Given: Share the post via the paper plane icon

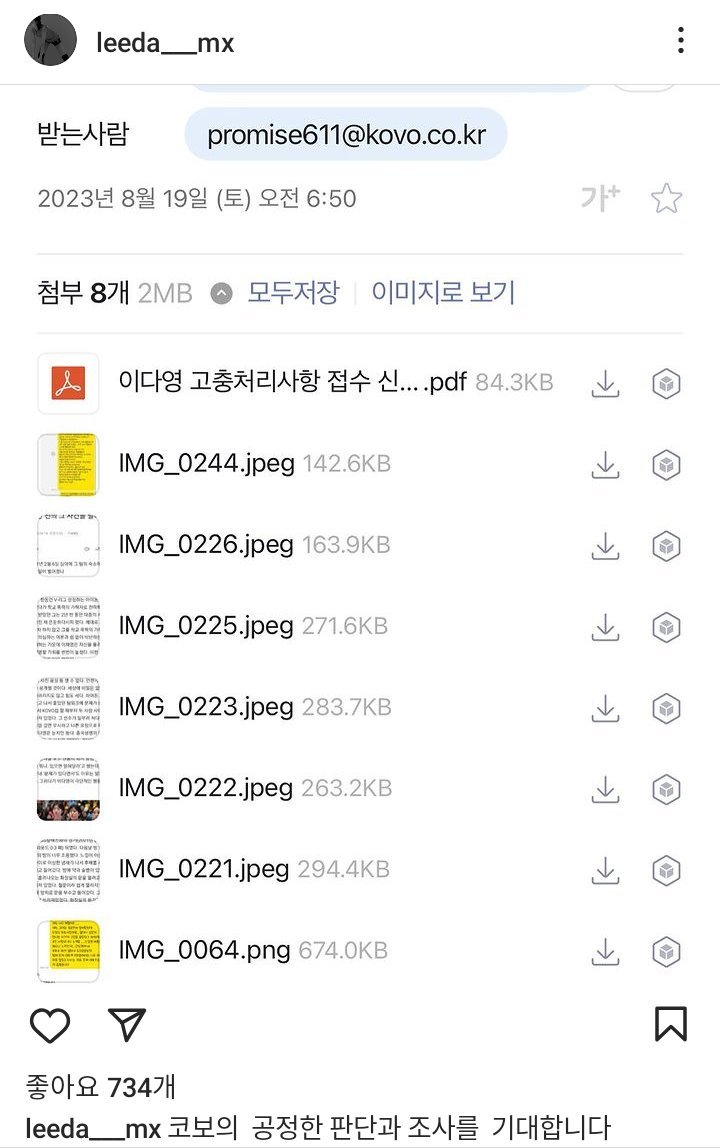Looking at the screenshot, I should [127, 1025].
